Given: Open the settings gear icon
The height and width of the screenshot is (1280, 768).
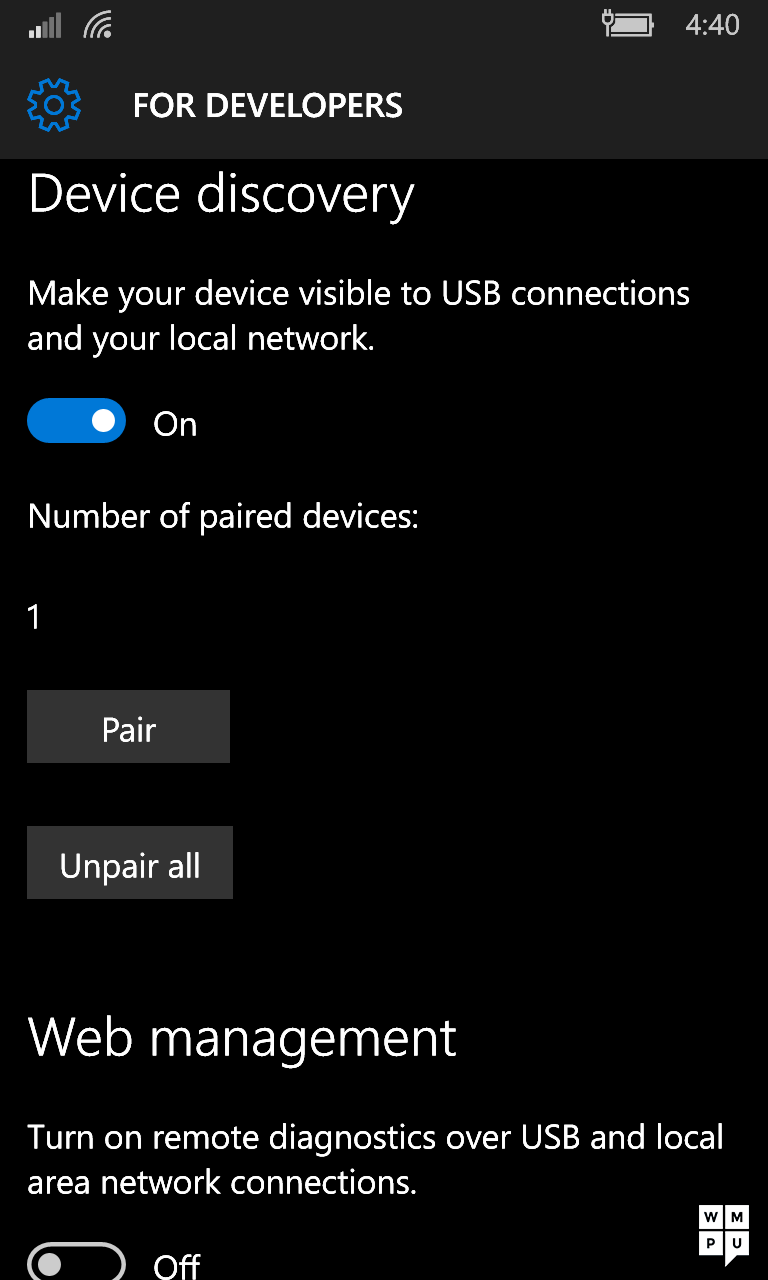Looking at the screenshot, I should (54, 105).
